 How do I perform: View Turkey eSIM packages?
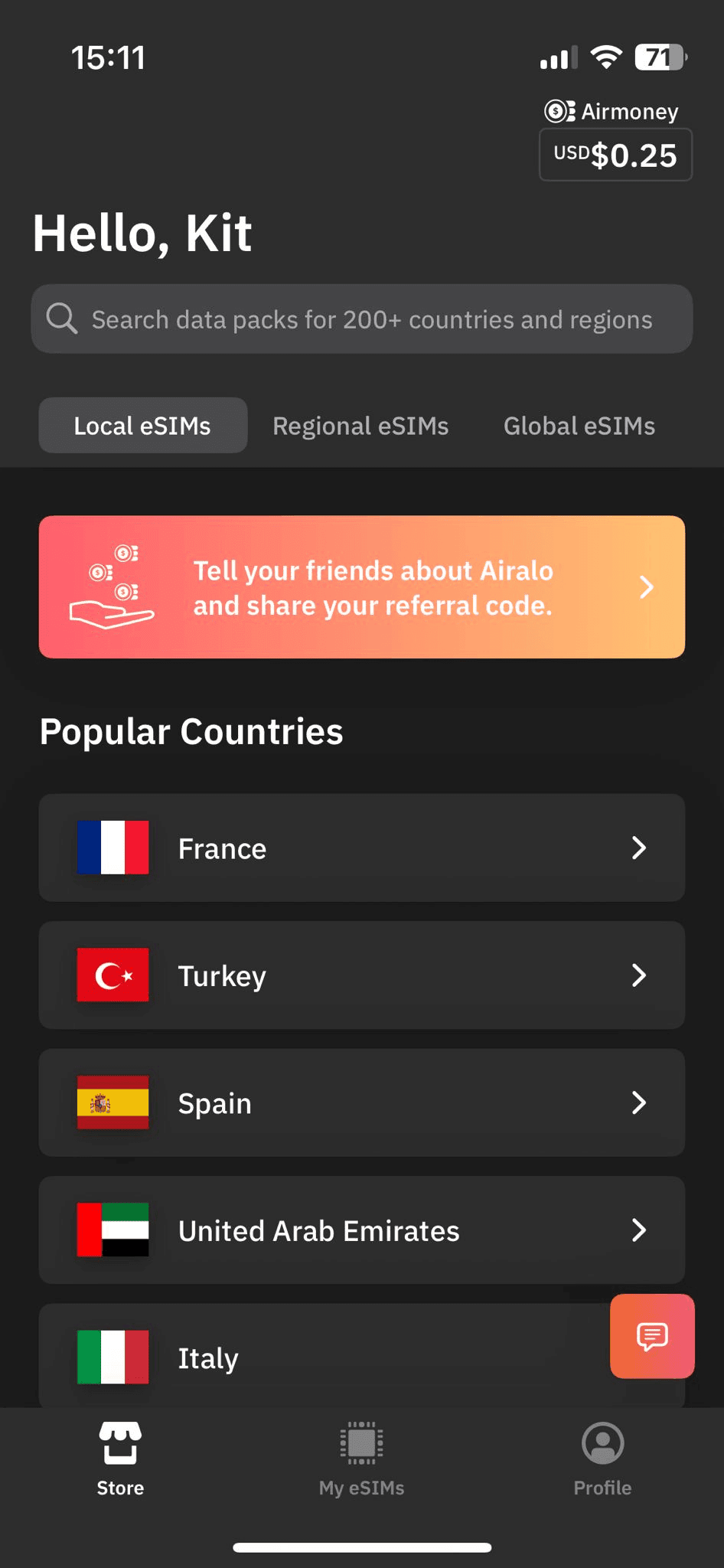[x=362, y=975]
